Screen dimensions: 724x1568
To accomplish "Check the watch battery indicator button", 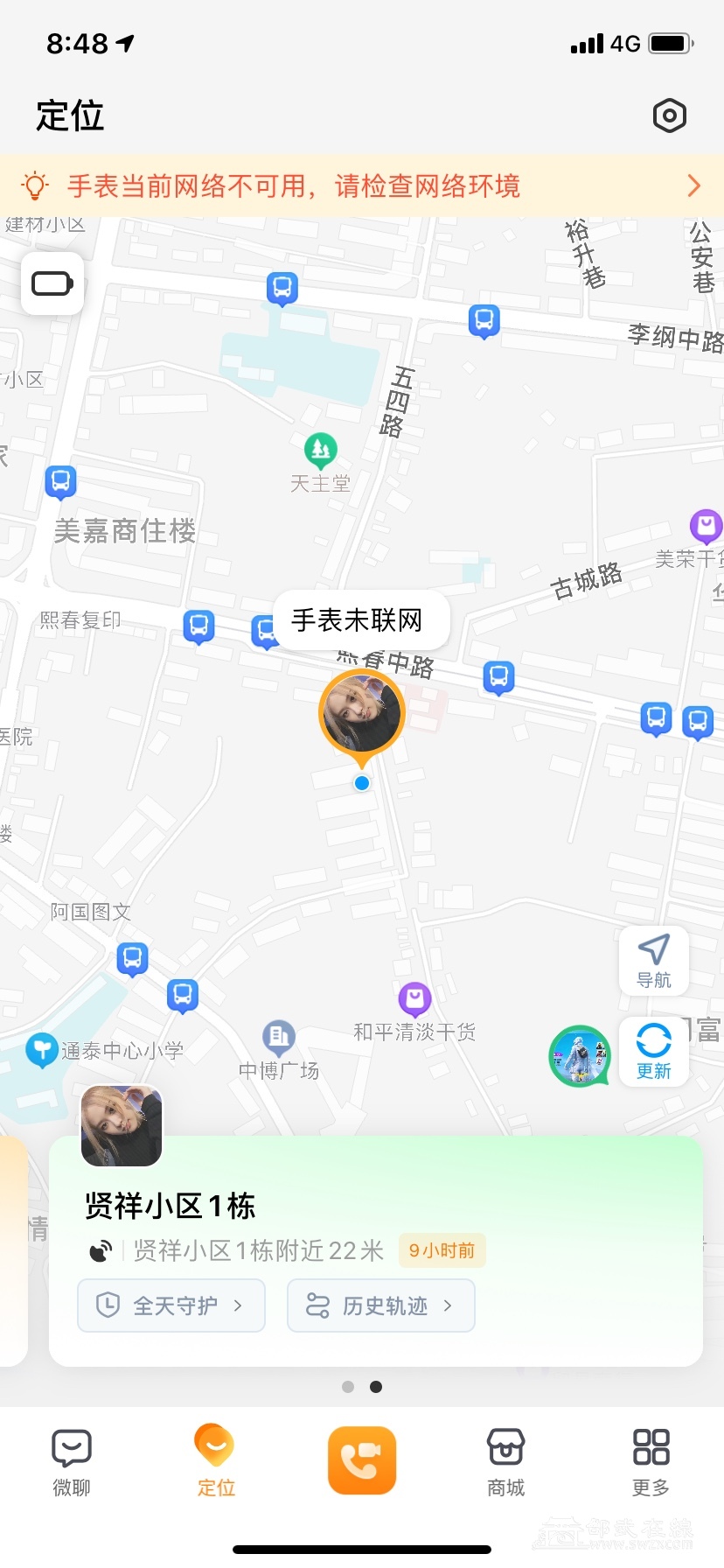I will coord(52,283).
